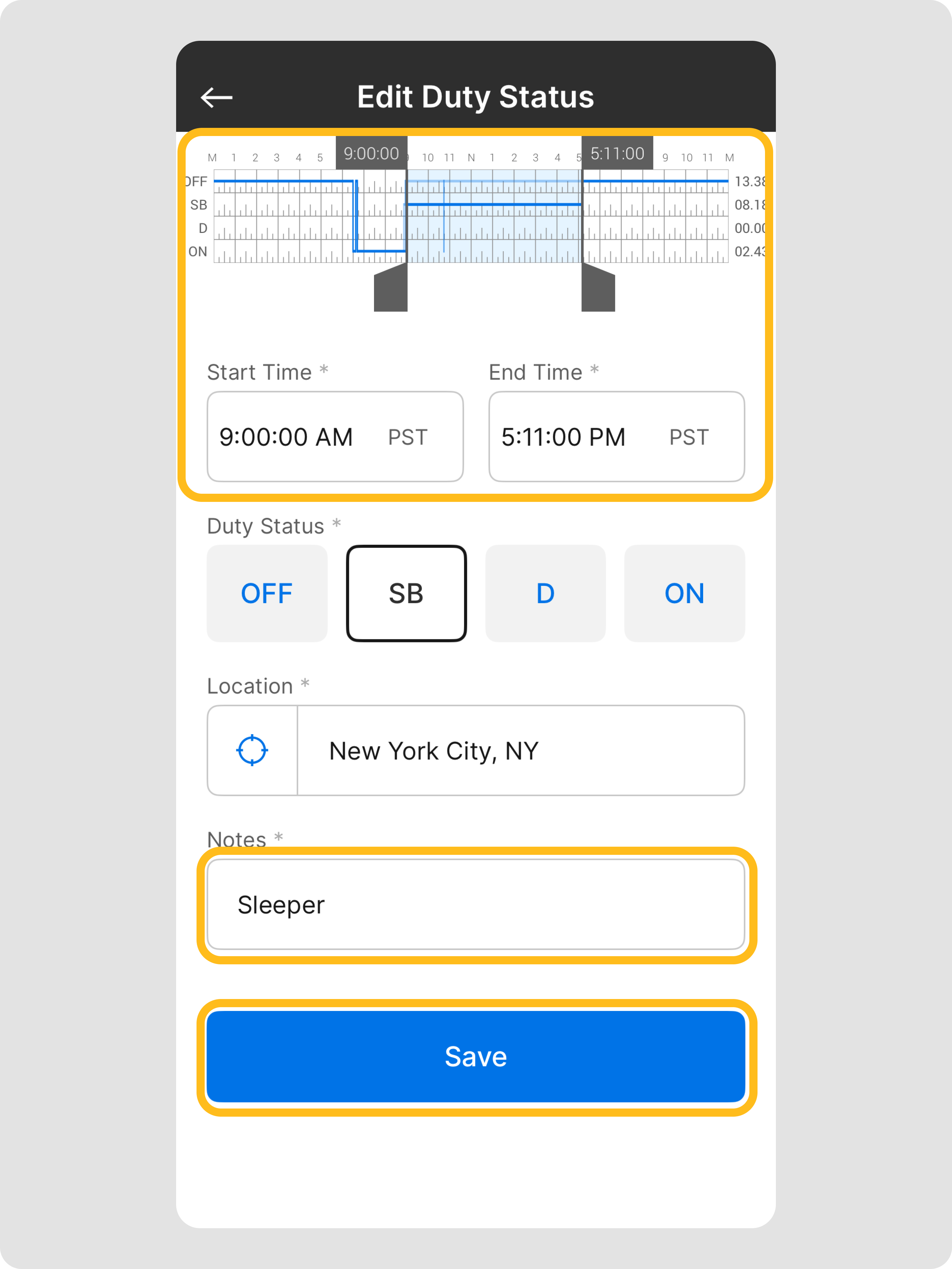This screenshot has height=1269, width=952.
Task: Select ON duty status
Action: (684, 593)
